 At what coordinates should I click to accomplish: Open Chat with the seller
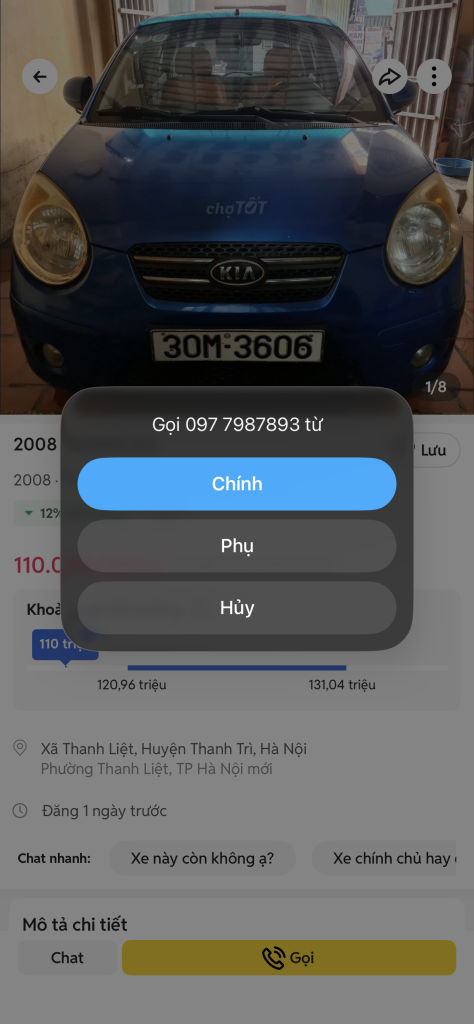tap(67, 957)
